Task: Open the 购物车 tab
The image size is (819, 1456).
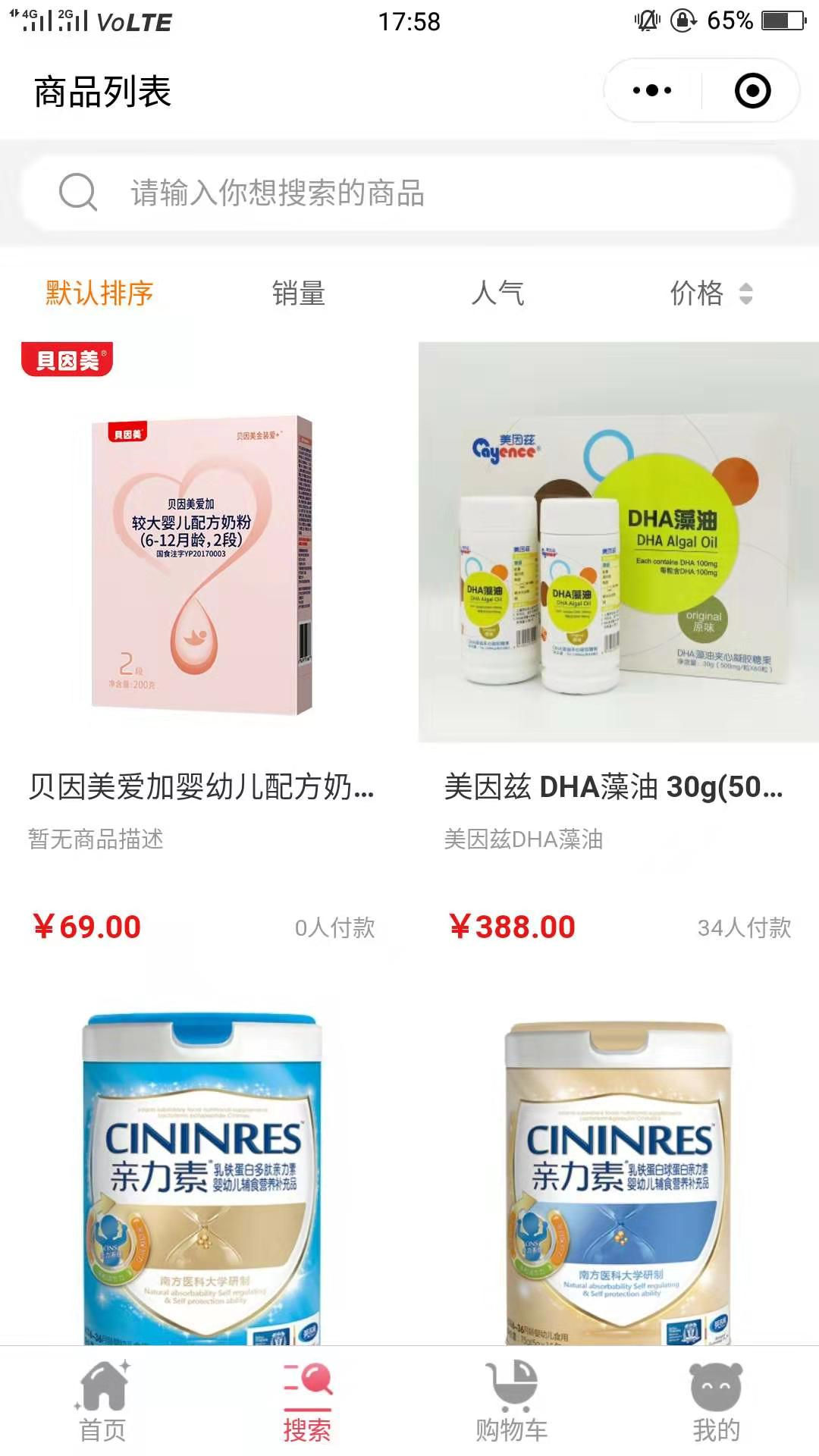Action: point(512,1401)
